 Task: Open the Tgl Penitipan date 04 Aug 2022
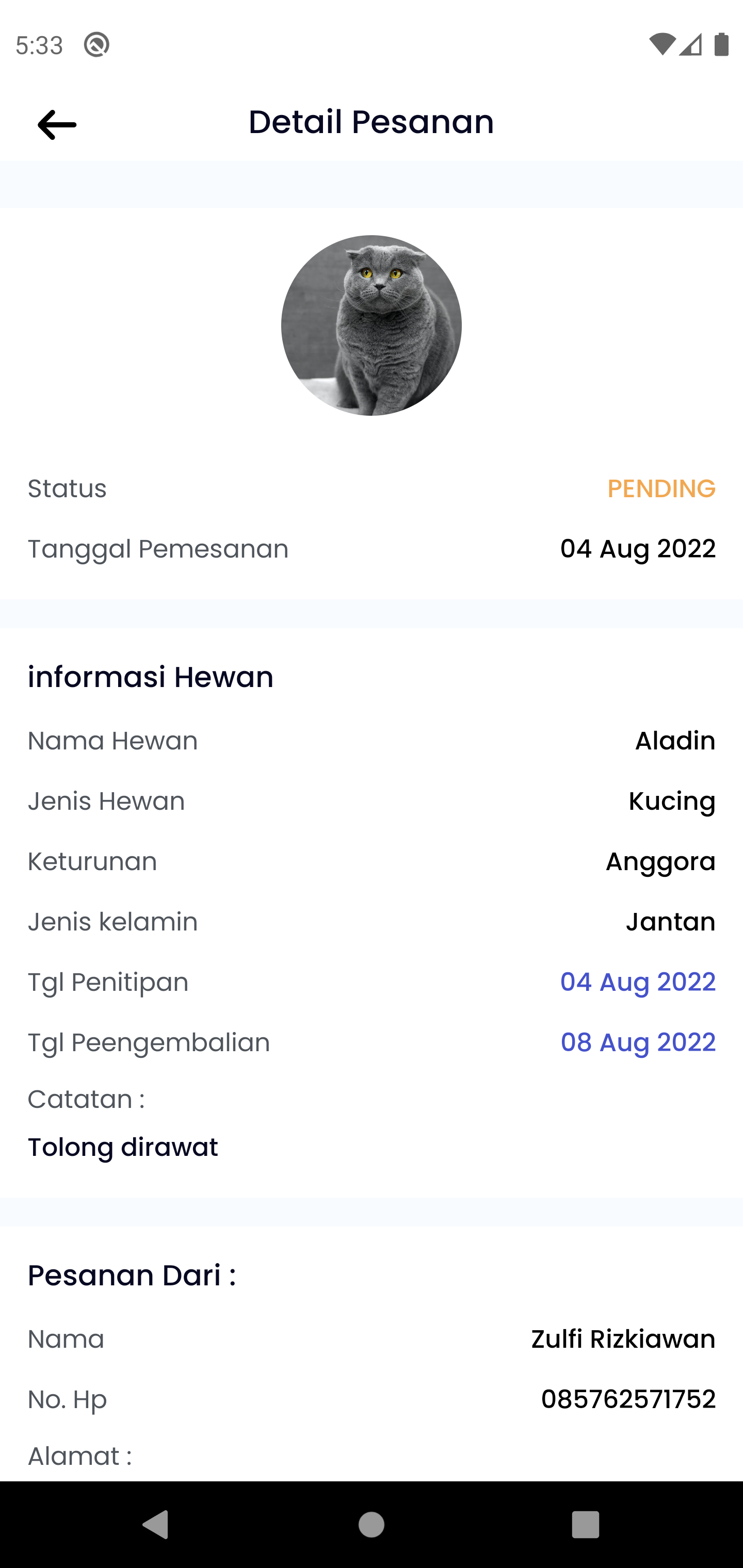[x=637, y=981]
